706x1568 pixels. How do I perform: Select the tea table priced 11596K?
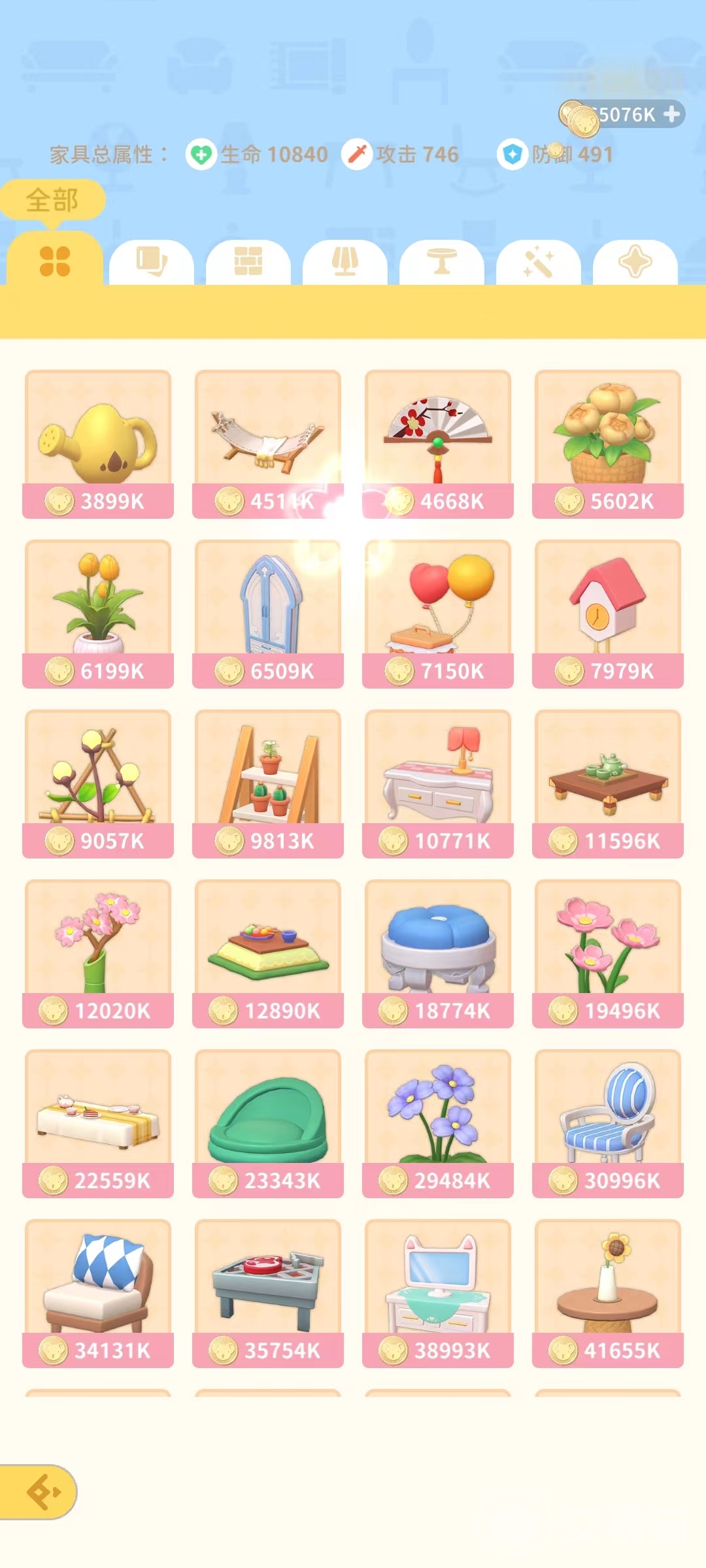click(608, 784)
